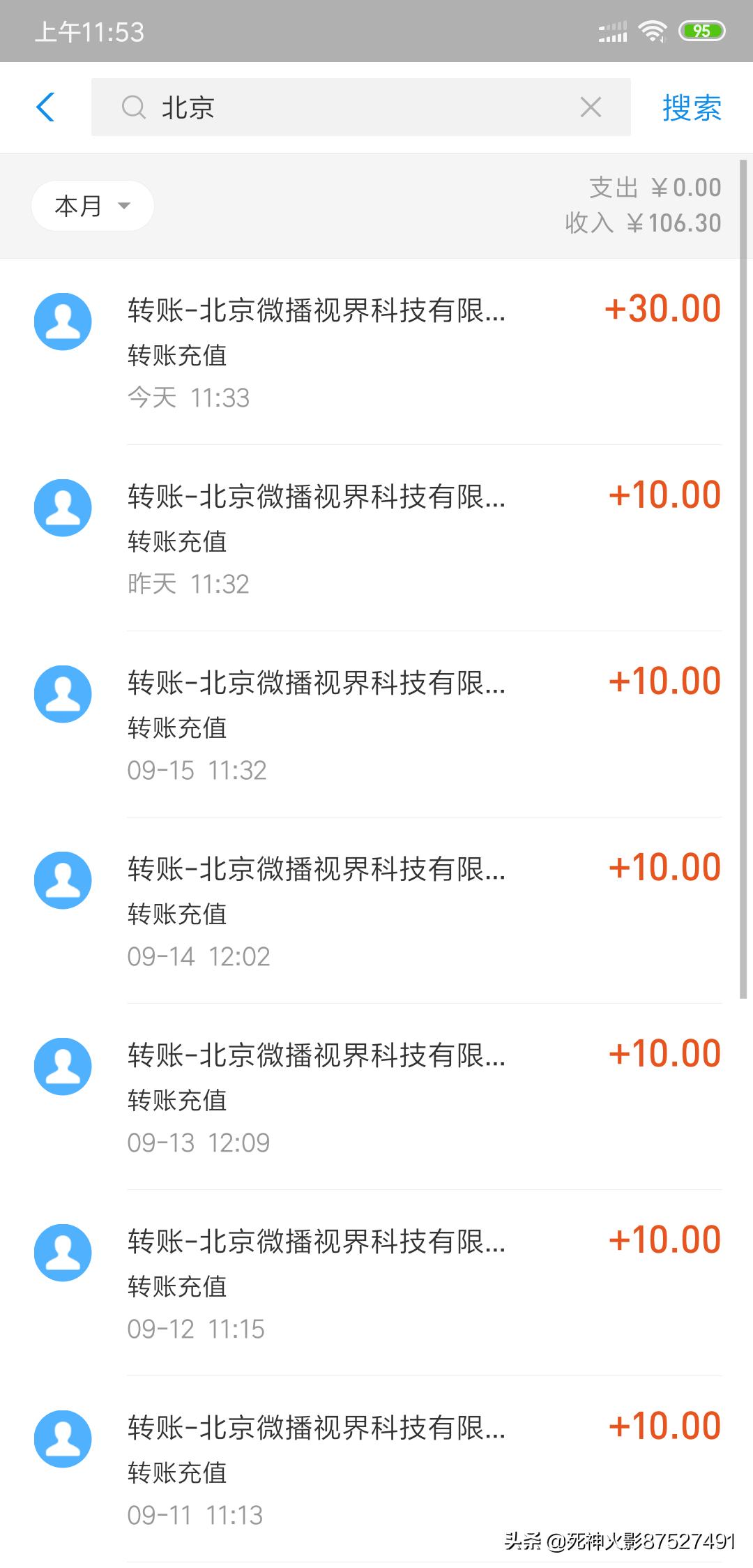
Task: Open the +30.00 transfer from 今天 11:33
Action: (376, 352)
